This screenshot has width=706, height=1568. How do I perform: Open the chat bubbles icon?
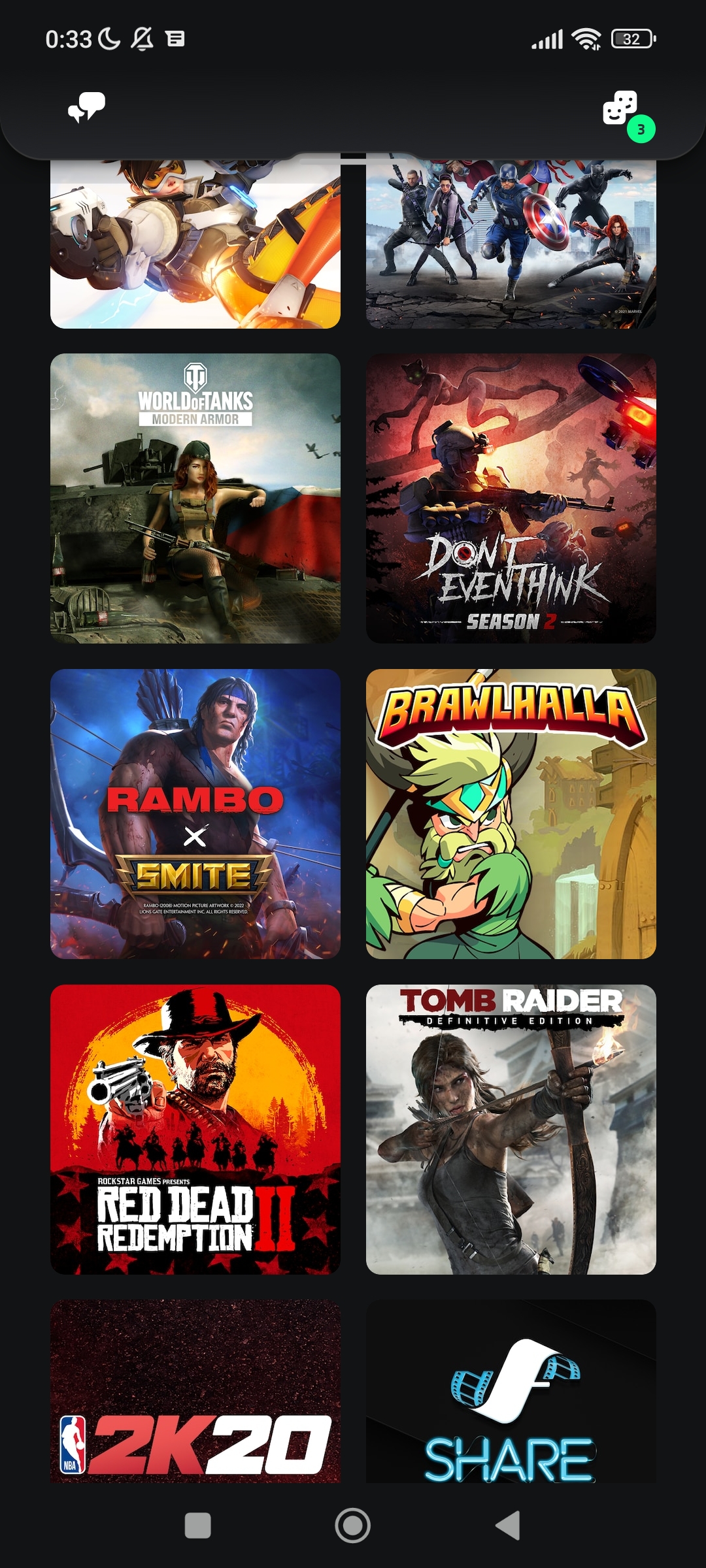tap(87, 107)
